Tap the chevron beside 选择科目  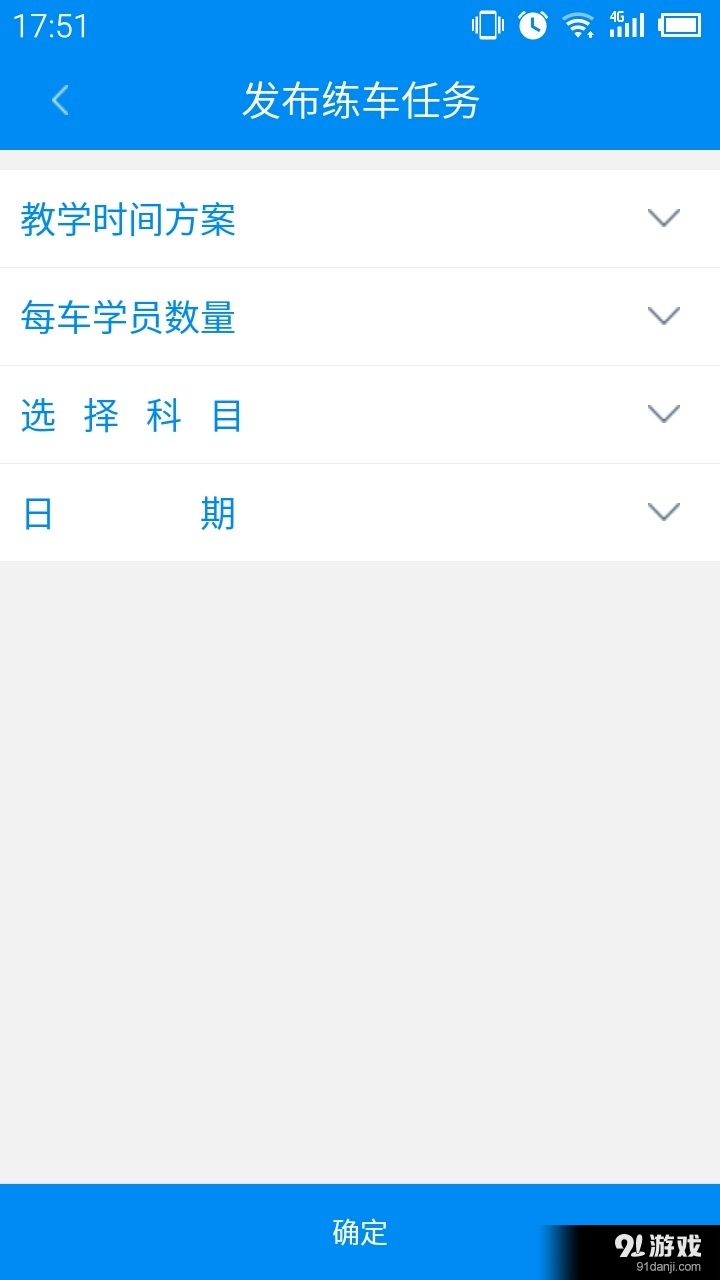pyautogui.click(x=662, y=414)
